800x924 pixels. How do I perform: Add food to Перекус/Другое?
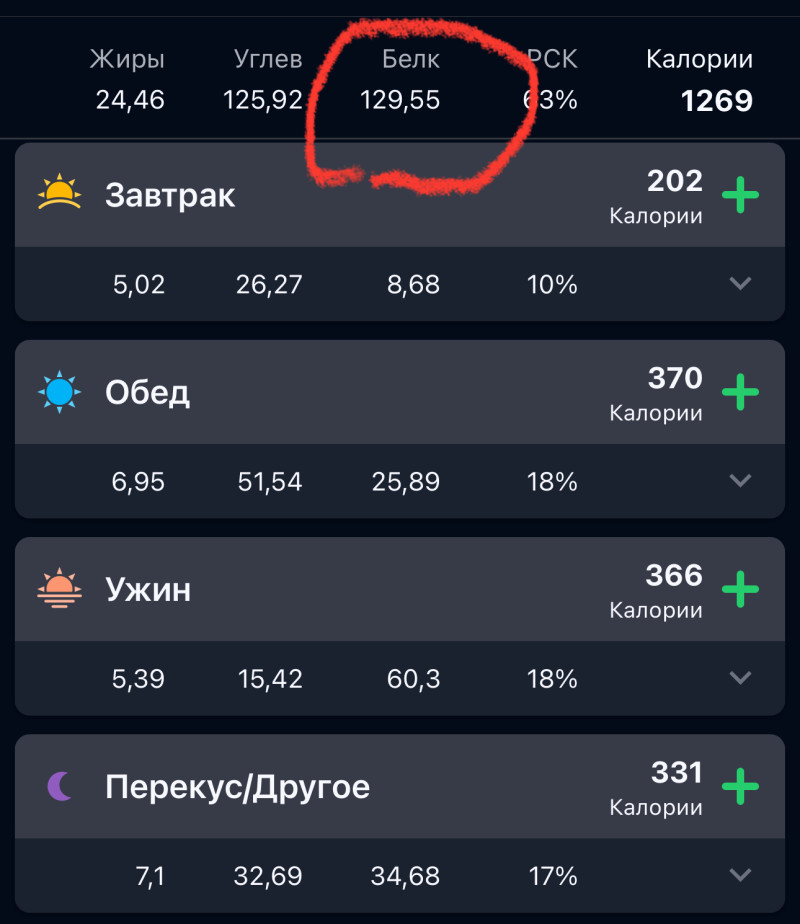pyautogui.click(x=740, y=787)
